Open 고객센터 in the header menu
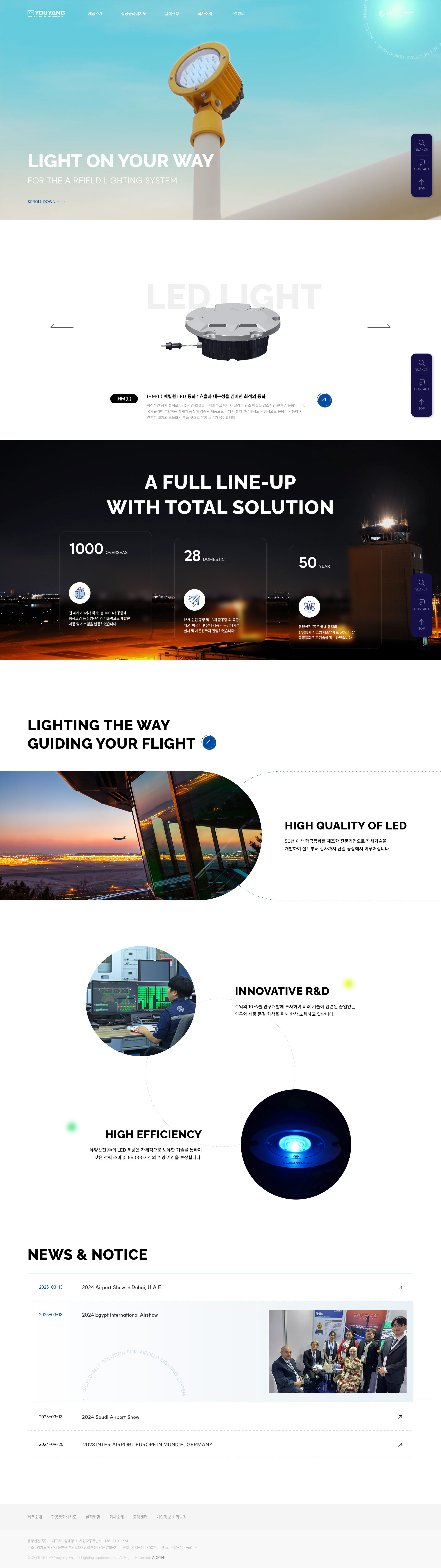Viewport: 441px width, 1568px height. click(237, 13)
